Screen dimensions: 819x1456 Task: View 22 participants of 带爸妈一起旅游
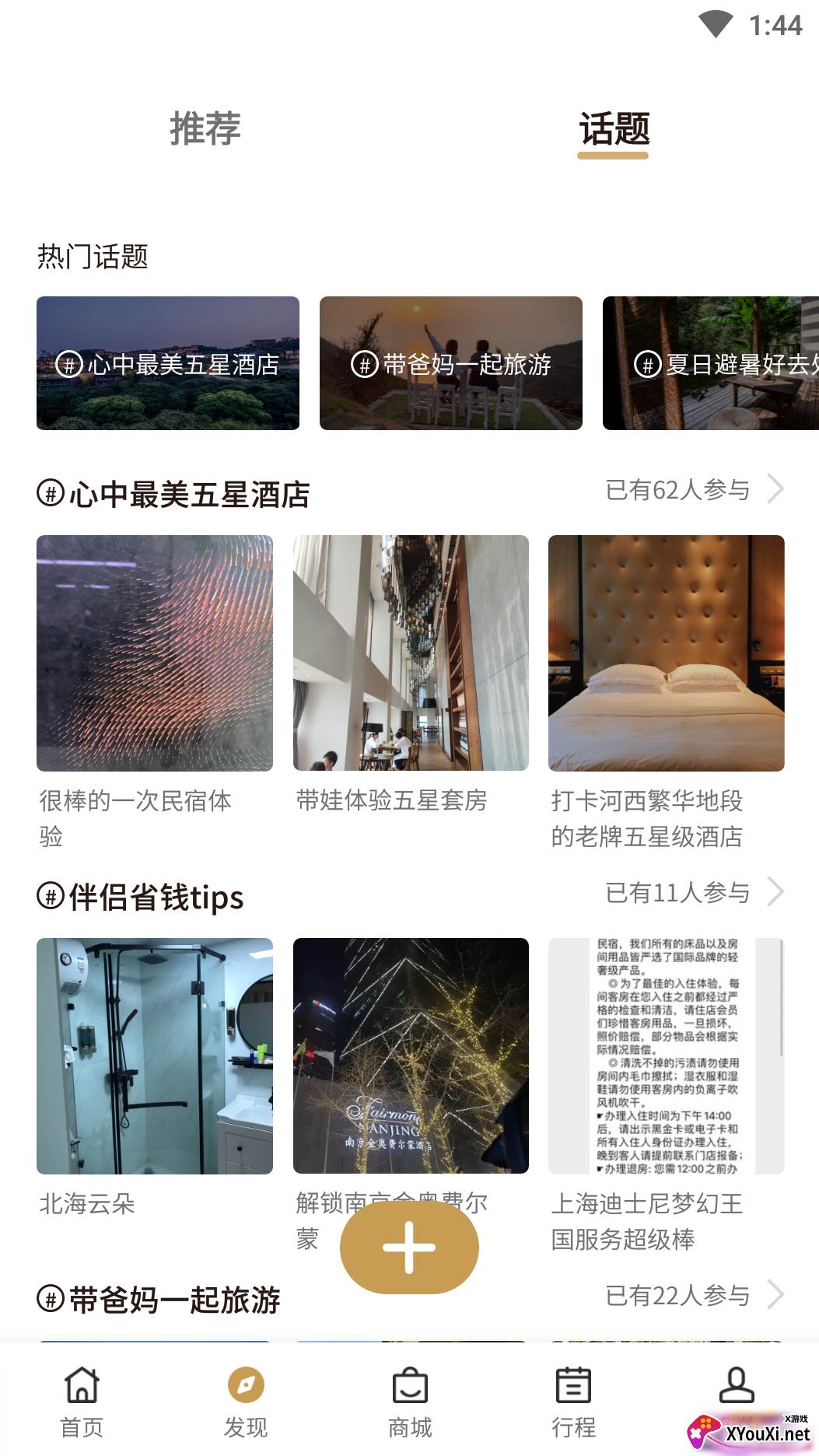(693, 1296)
